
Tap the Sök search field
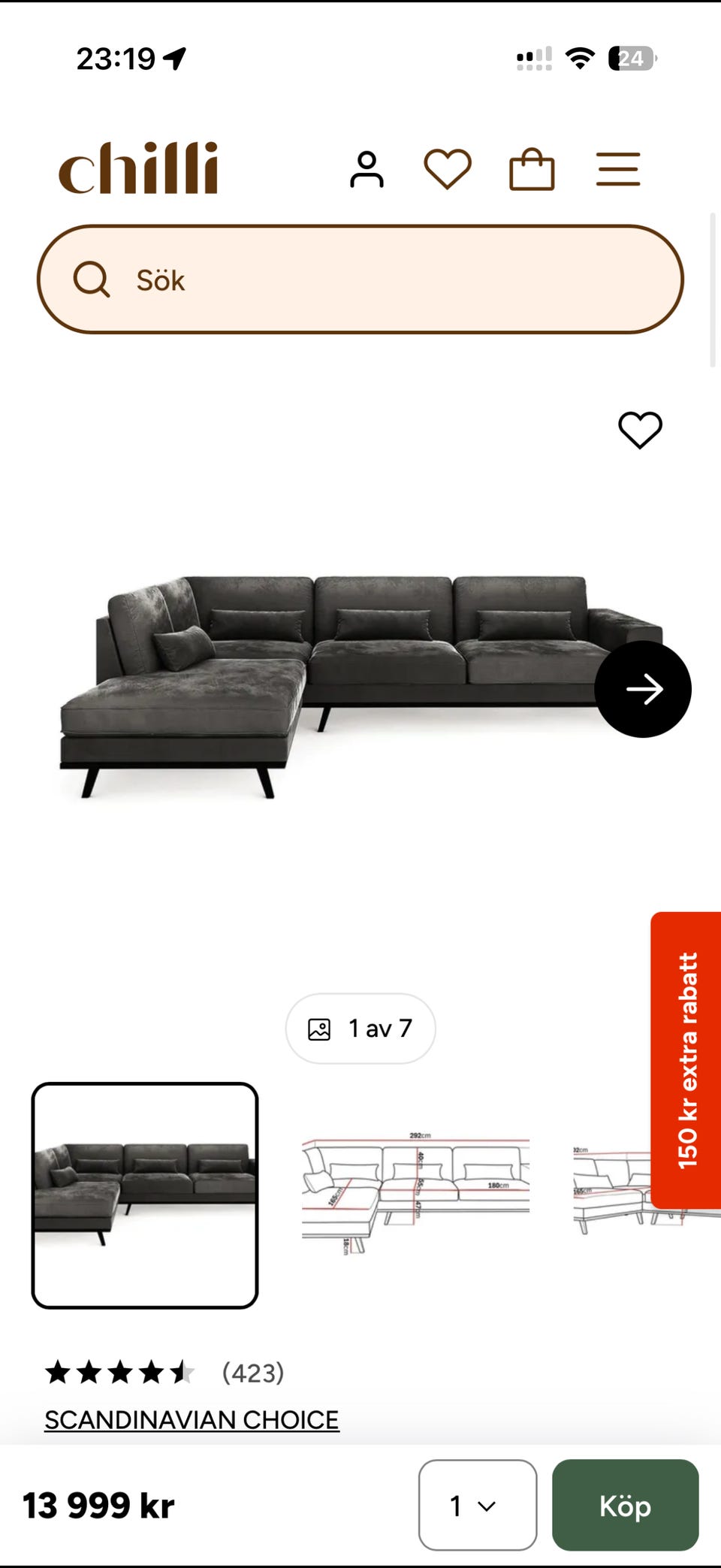tap(360, 279)
